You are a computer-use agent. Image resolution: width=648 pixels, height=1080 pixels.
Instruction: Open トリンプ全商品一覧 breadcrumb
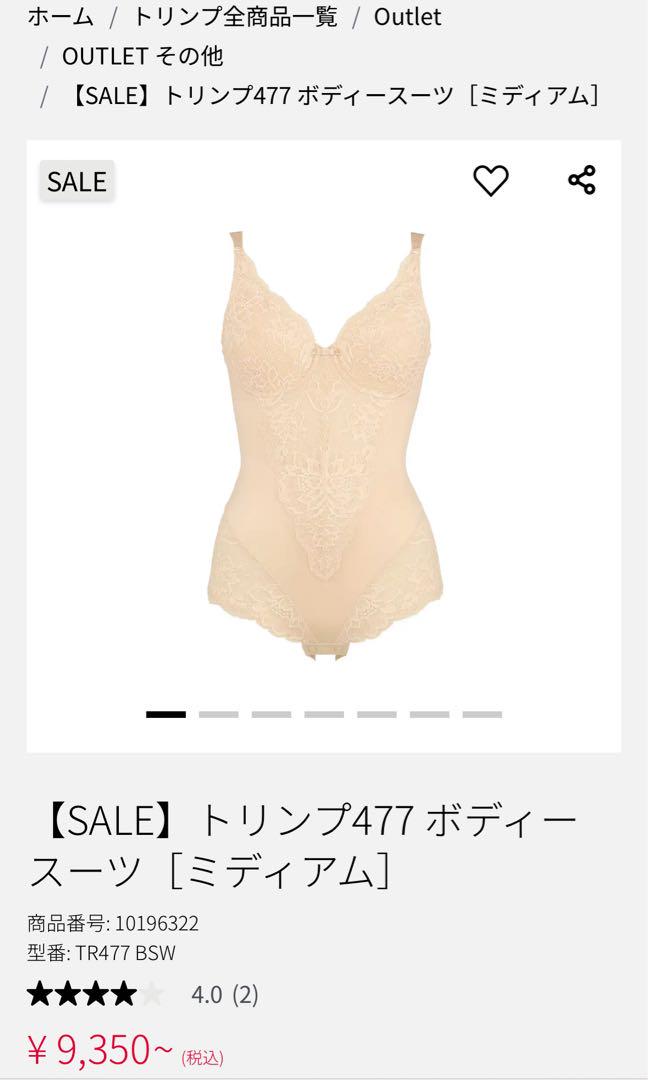[236, 17]
